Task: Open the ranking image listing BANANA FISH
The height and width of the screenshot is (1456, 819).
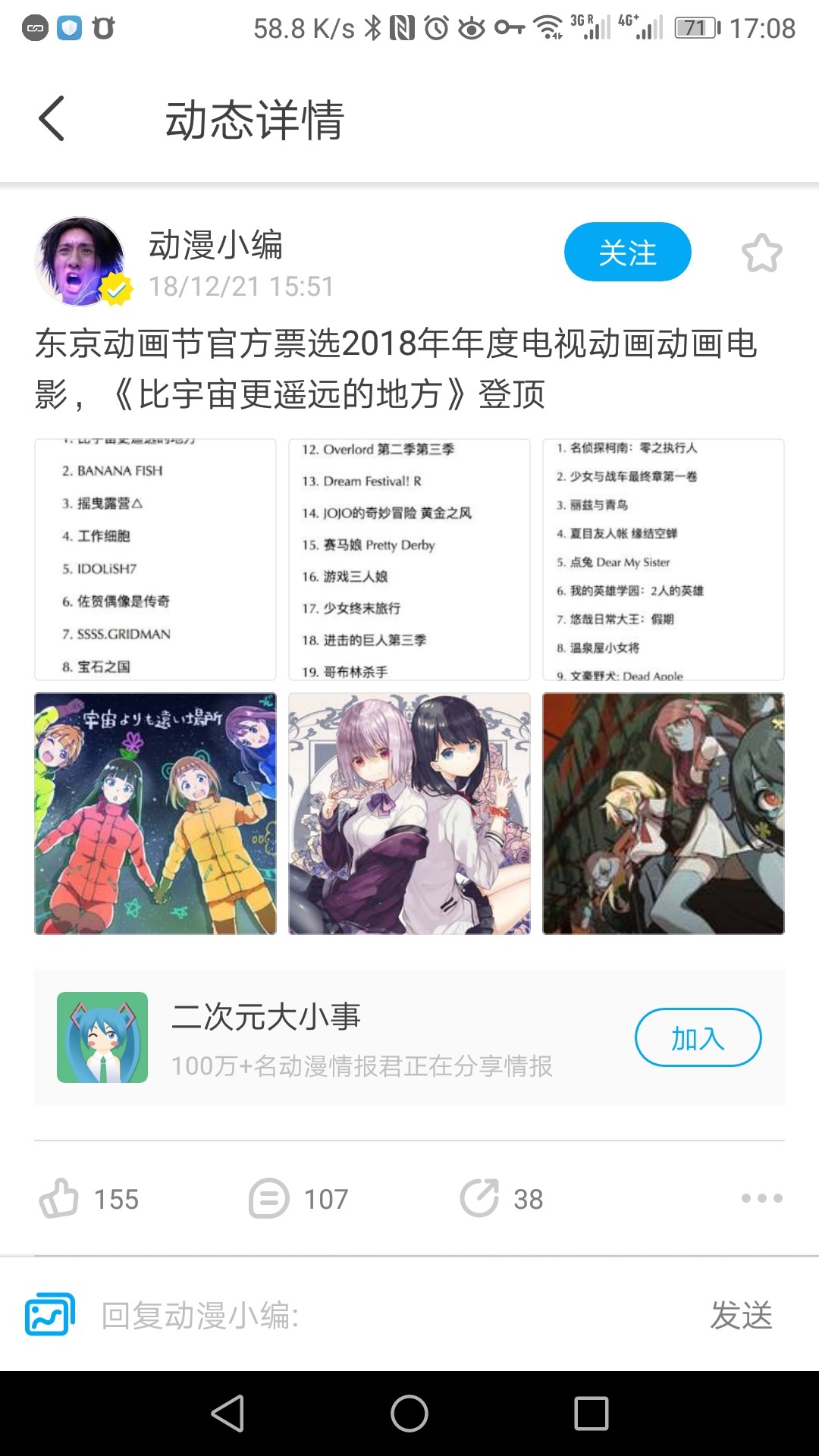Action: coord(155,560)
